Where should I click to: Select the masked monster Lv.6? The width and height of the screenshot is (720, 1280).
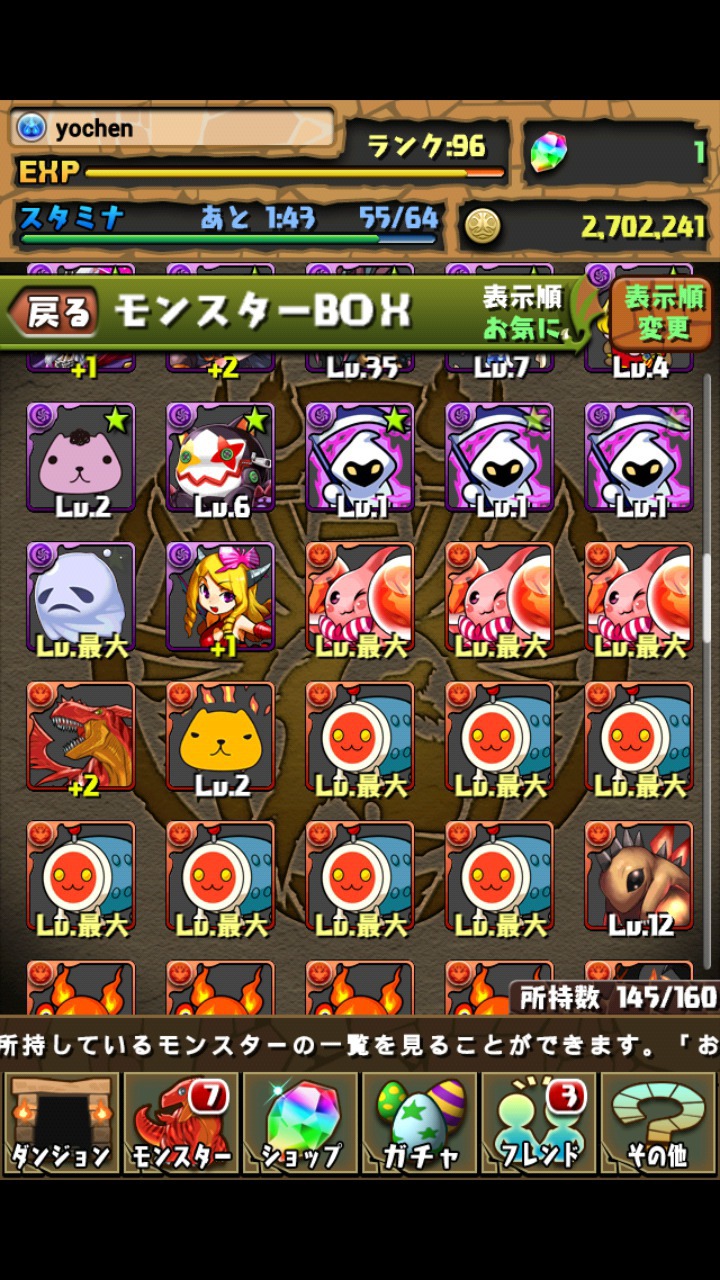[220, 459]
